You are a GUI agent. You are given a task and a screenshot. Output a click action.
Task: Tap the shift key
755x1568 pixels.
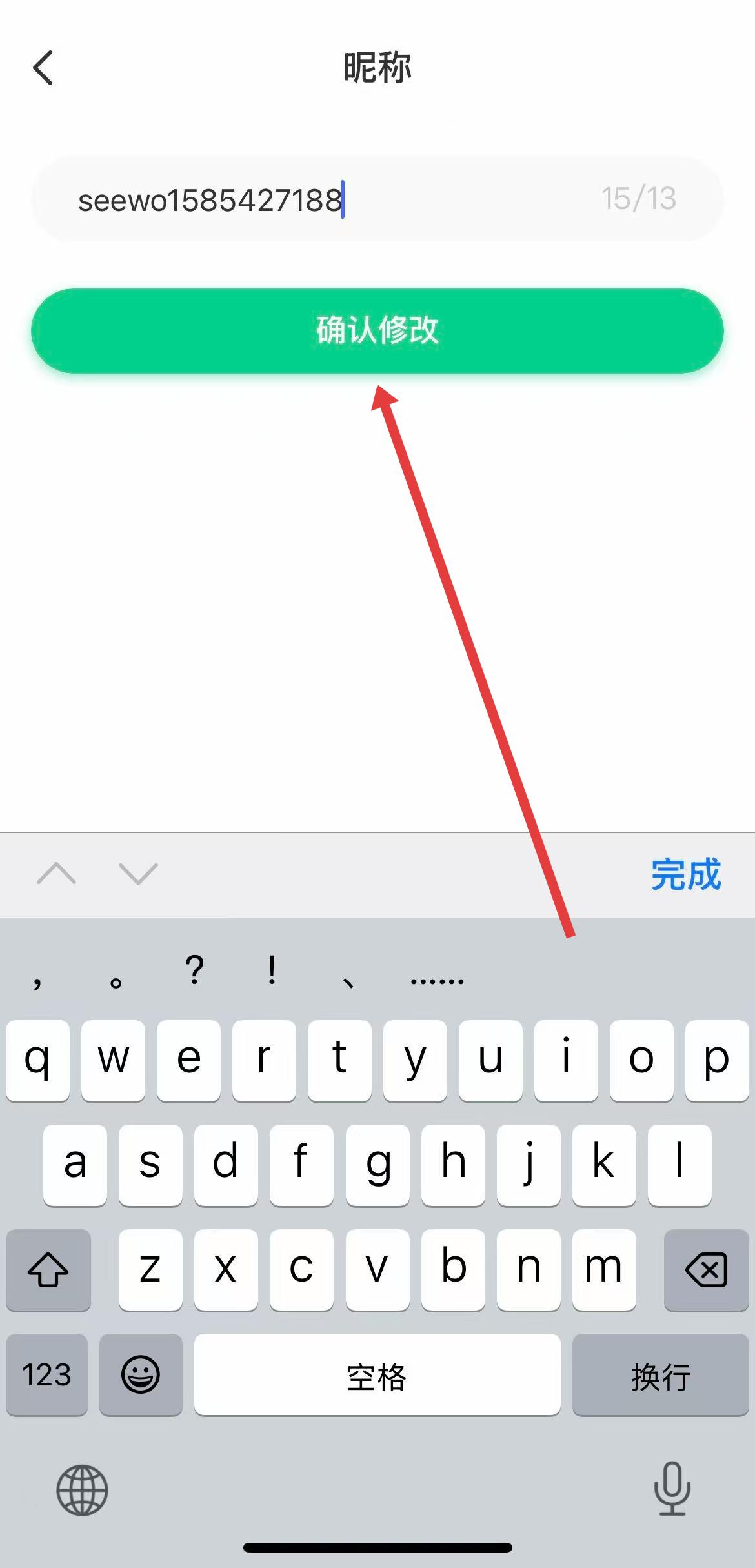tap(48, 1269)
